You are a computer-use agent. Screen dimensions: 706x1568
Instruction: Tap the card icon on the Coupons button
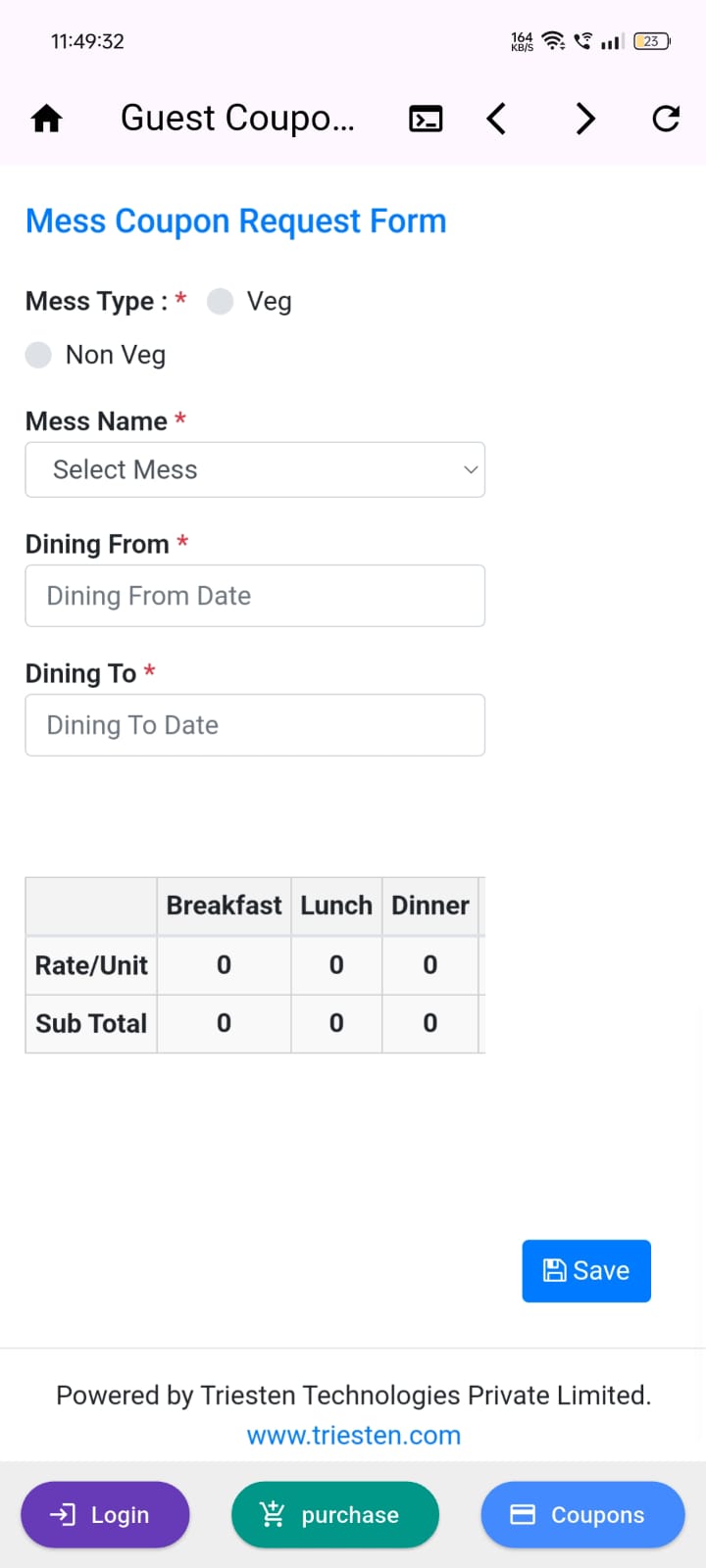(522, 1514)
